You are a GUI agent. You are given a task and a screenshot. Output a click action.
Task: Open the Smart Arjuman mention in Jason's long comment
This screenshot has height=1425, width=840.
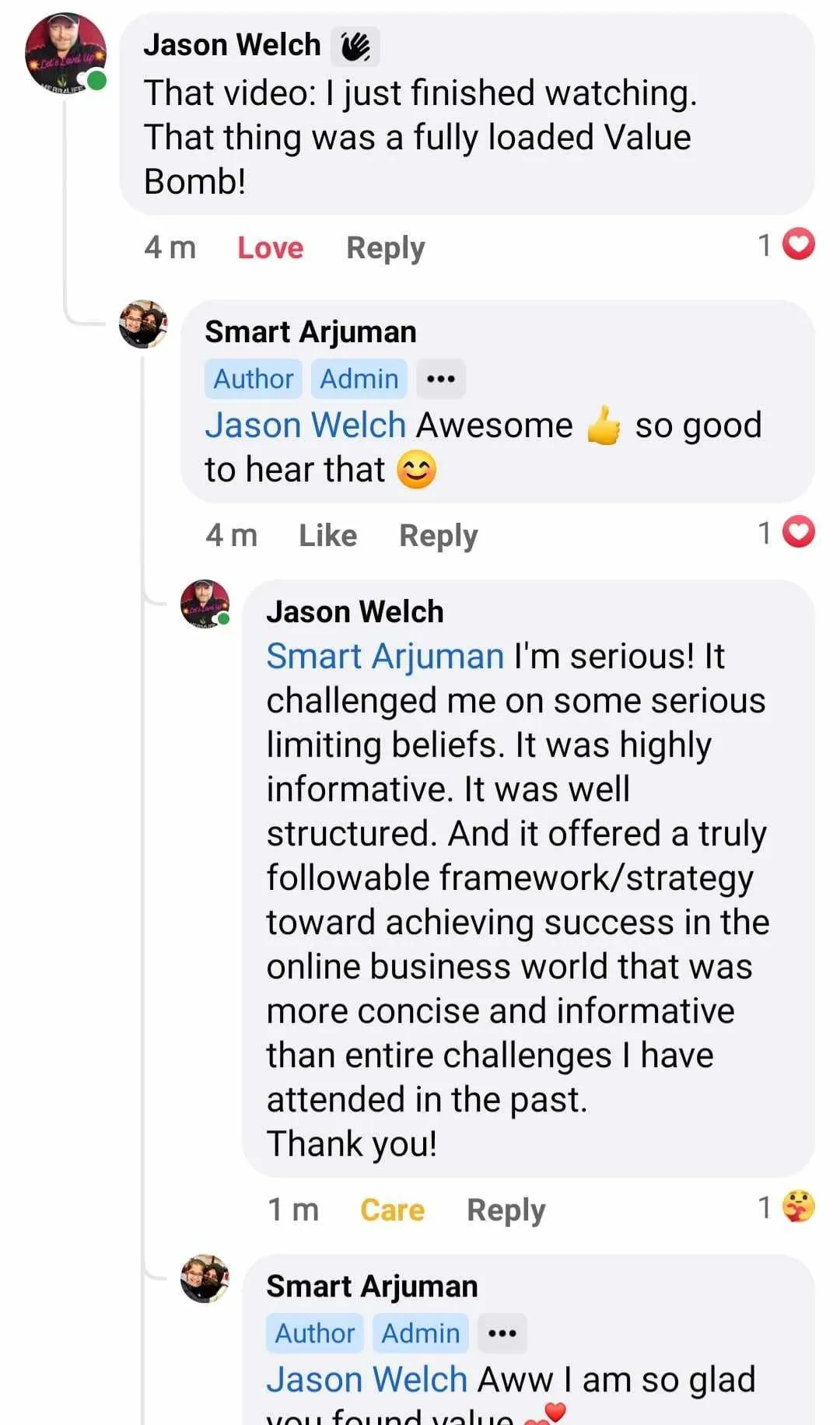click(x=385, y=656)
